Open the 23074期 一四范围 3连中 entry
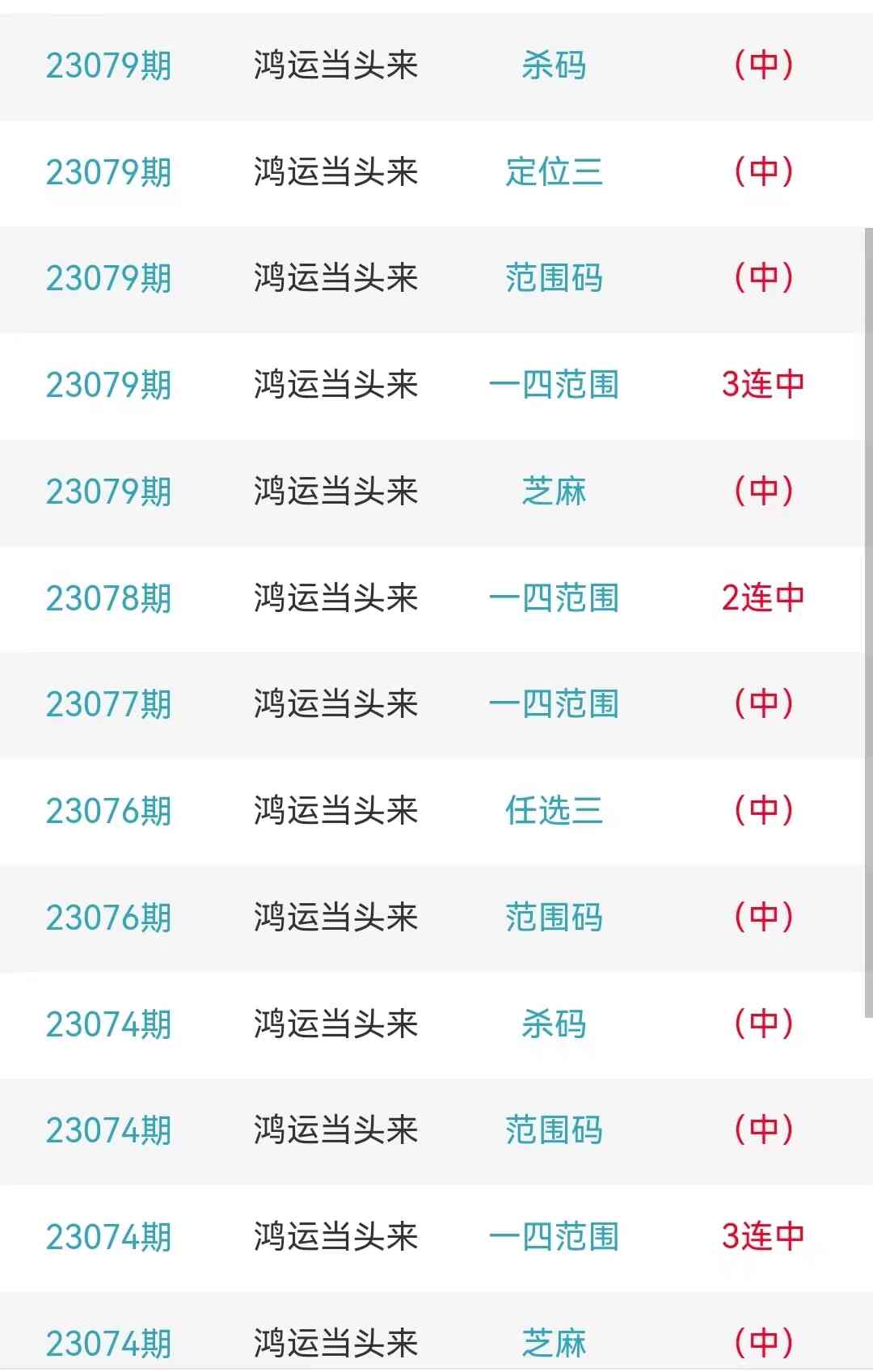Screen dimensions: 873x1372 [436, 1237]
